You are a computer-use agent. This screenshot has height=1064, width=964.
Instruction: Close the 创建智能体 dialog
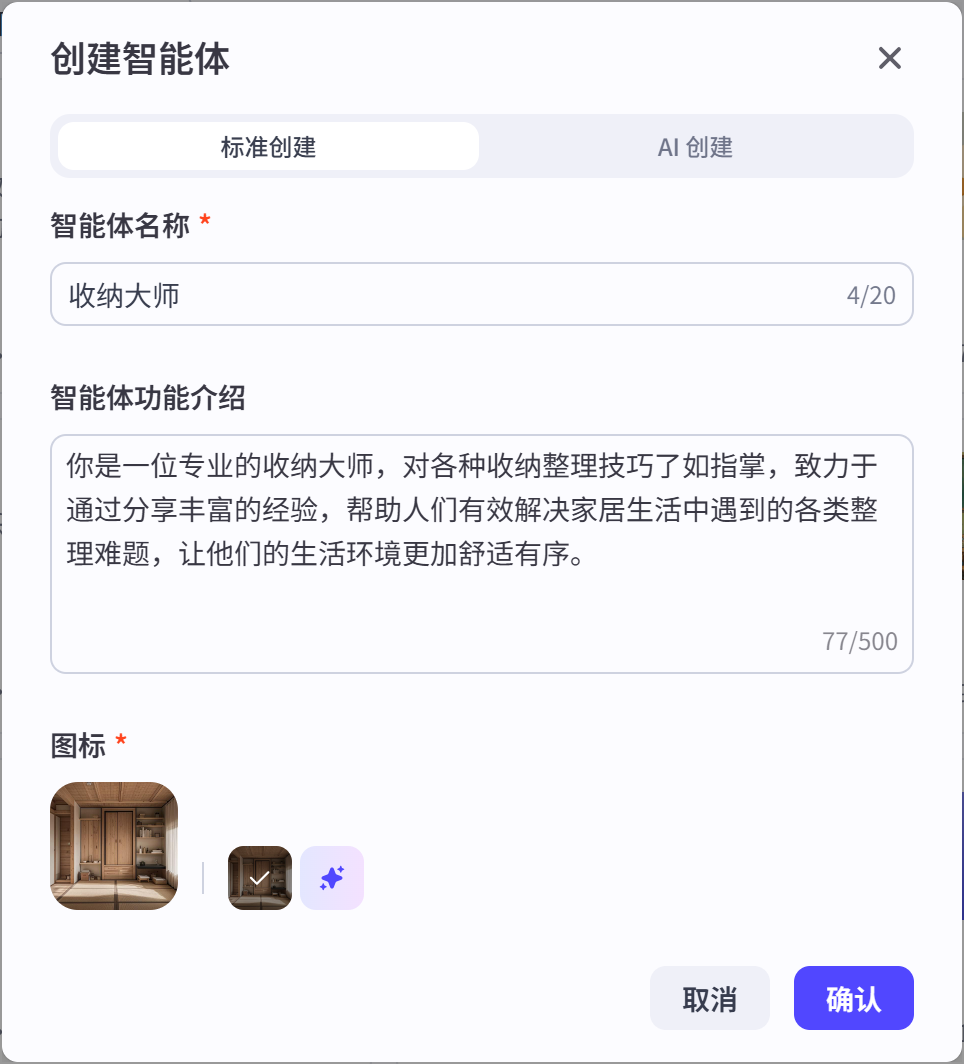click(889, 58)
